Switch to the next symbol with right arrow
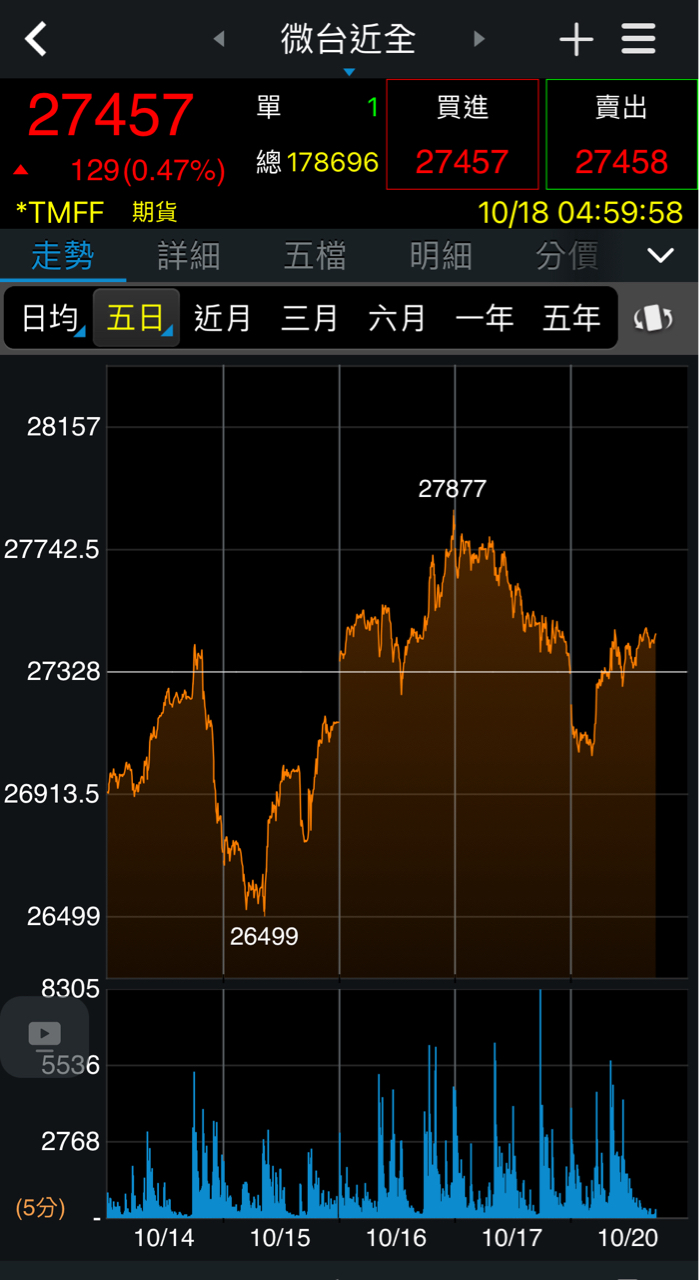The width and height of the screenshot is (699, 1280). click(479, 40)
